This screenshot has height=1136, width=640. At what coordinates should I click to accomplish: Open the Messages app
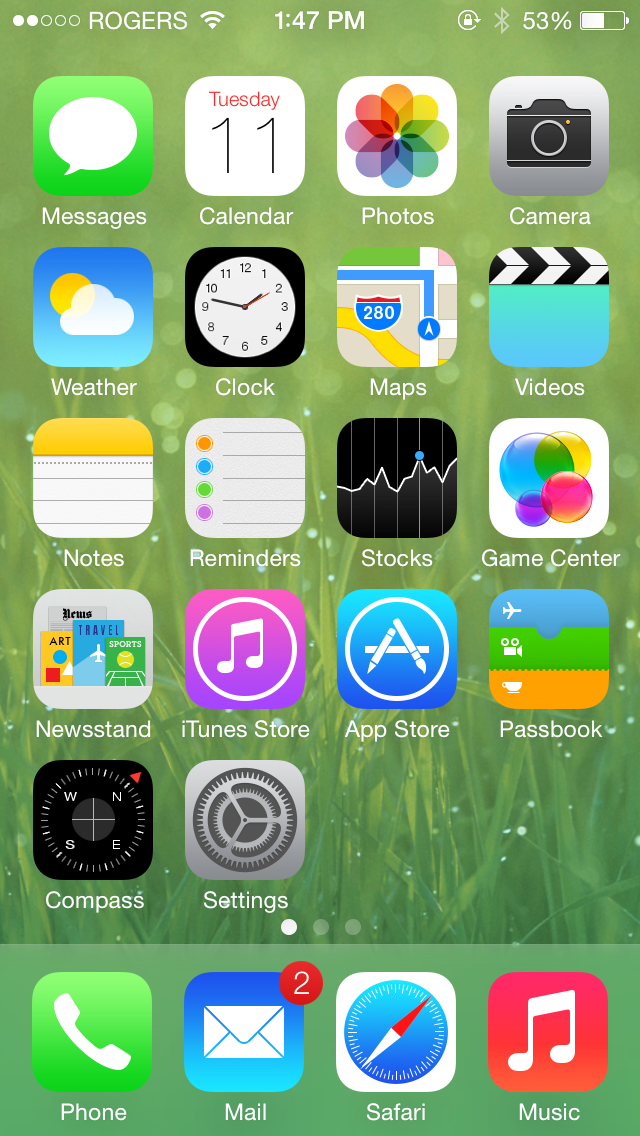coord(93,136)
